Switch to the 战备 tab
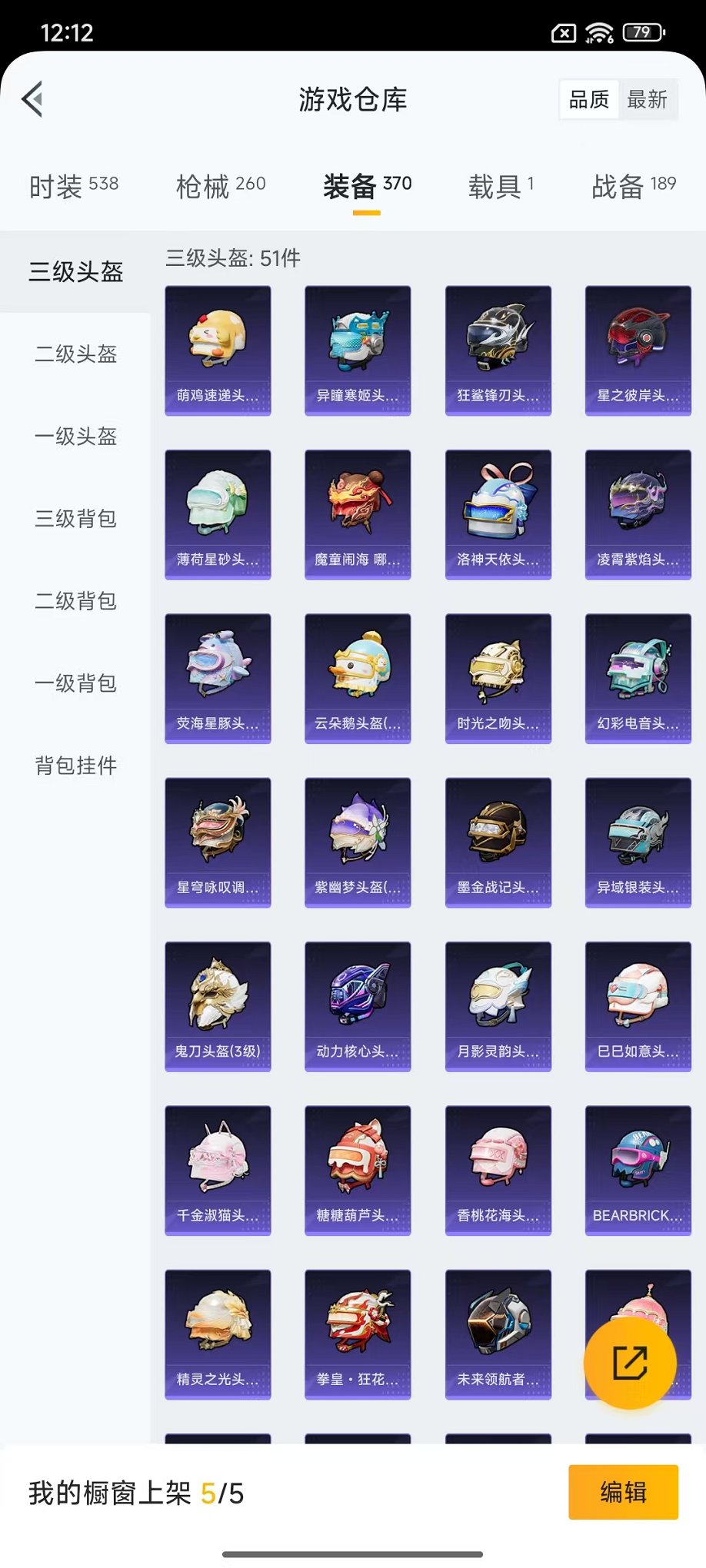Image resolution: width=706 pixels, height=1568 pixels. 634,186
